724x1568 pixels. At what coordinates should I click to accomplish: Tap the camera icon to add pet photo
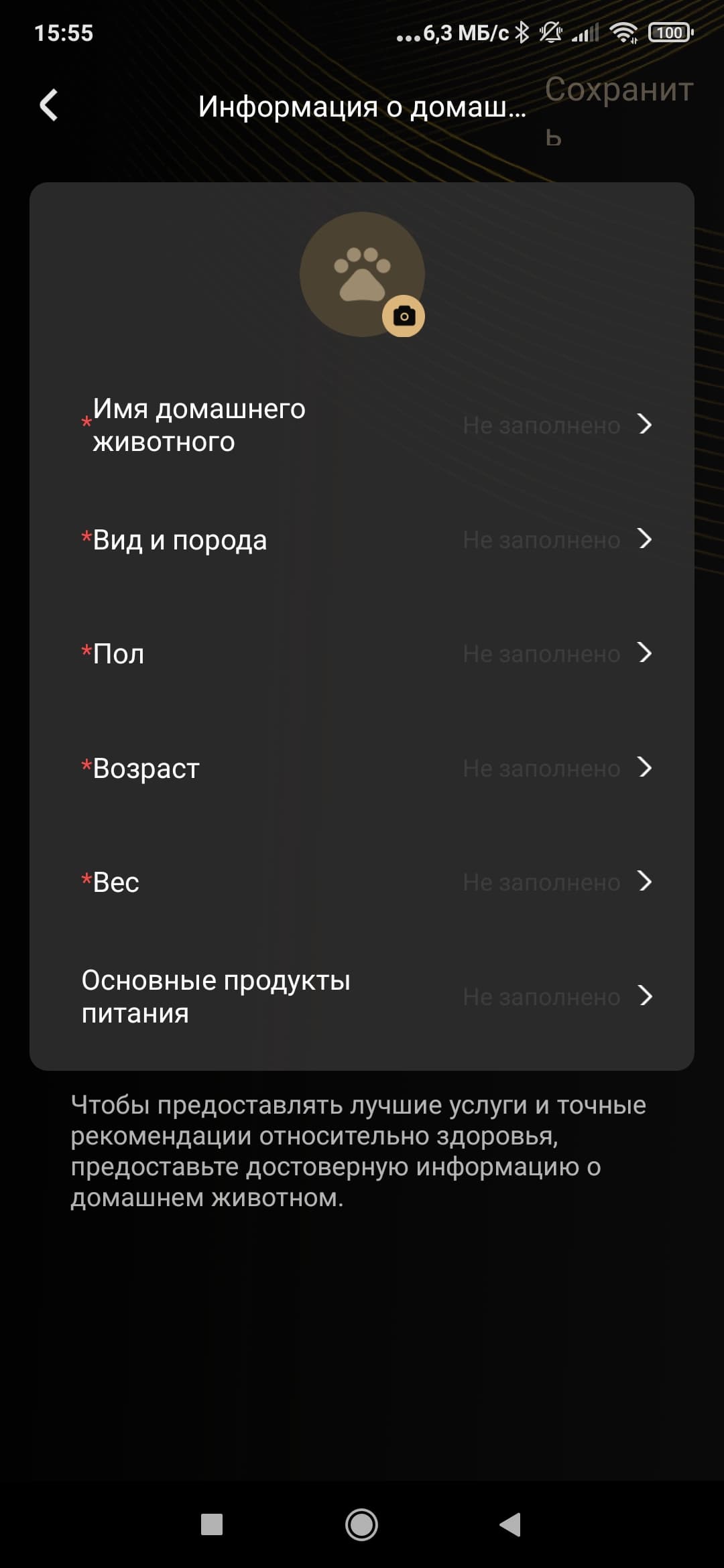[404, 316]
